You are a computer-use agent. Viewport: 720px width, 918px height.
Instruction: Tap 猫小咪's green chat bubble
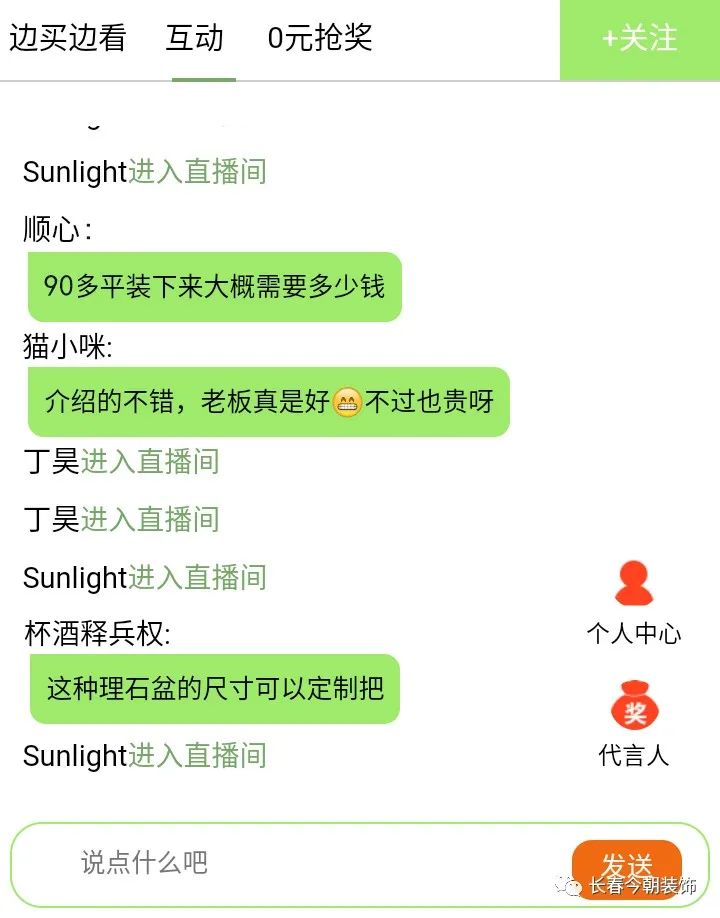[270, 401]
